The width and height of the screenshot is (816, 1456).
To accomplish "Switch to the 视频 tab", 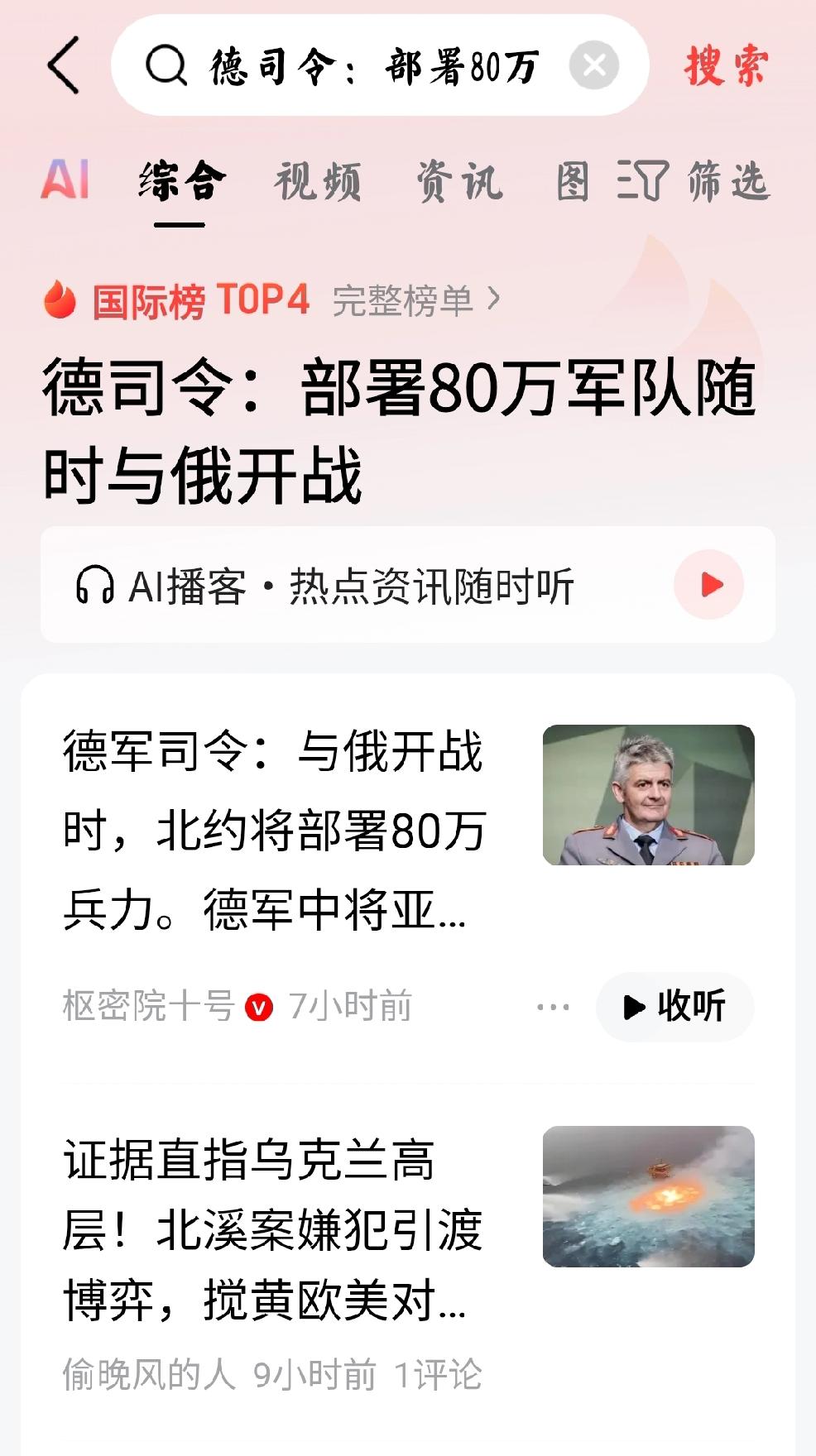I will pos(319,184).
